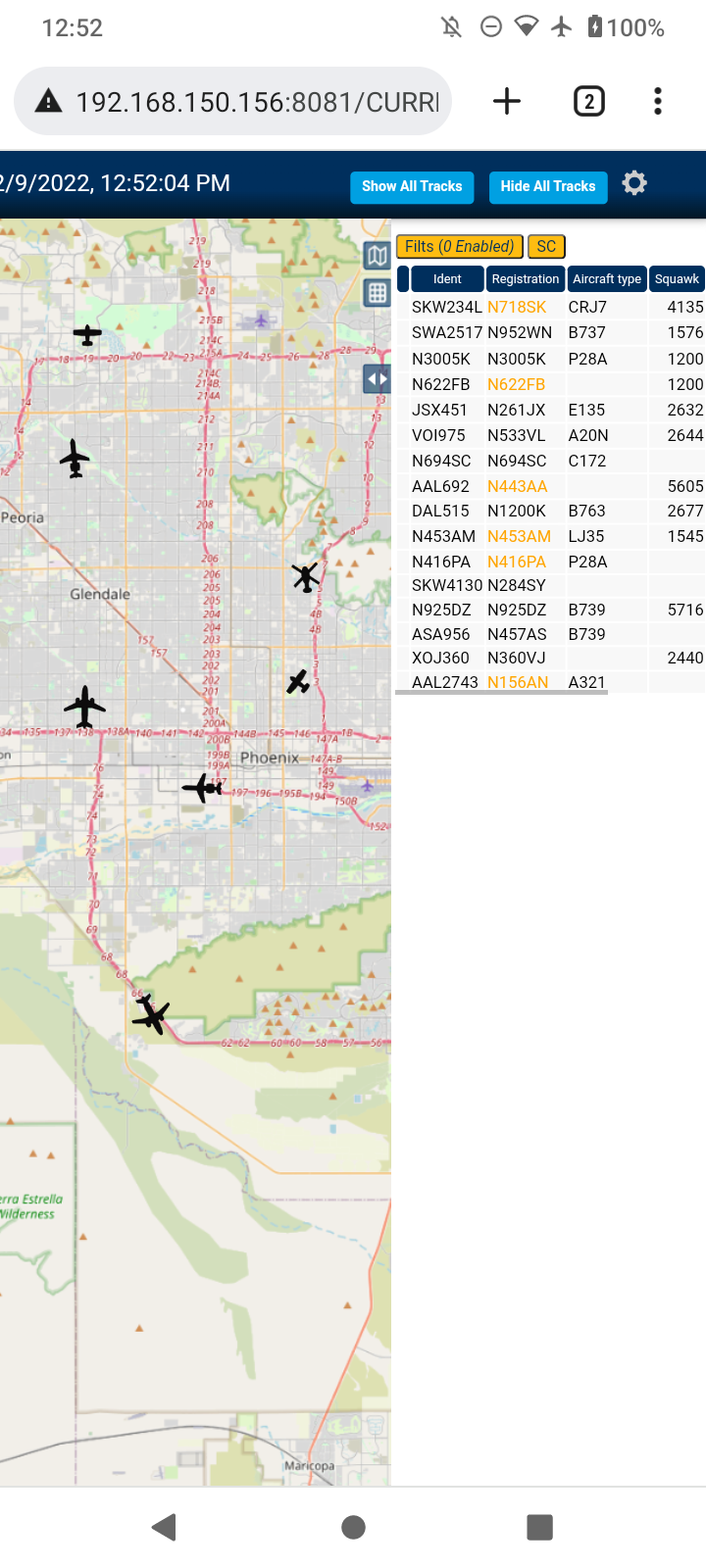Tap the SC button
706x1568 pixels.
coord(547,247)
